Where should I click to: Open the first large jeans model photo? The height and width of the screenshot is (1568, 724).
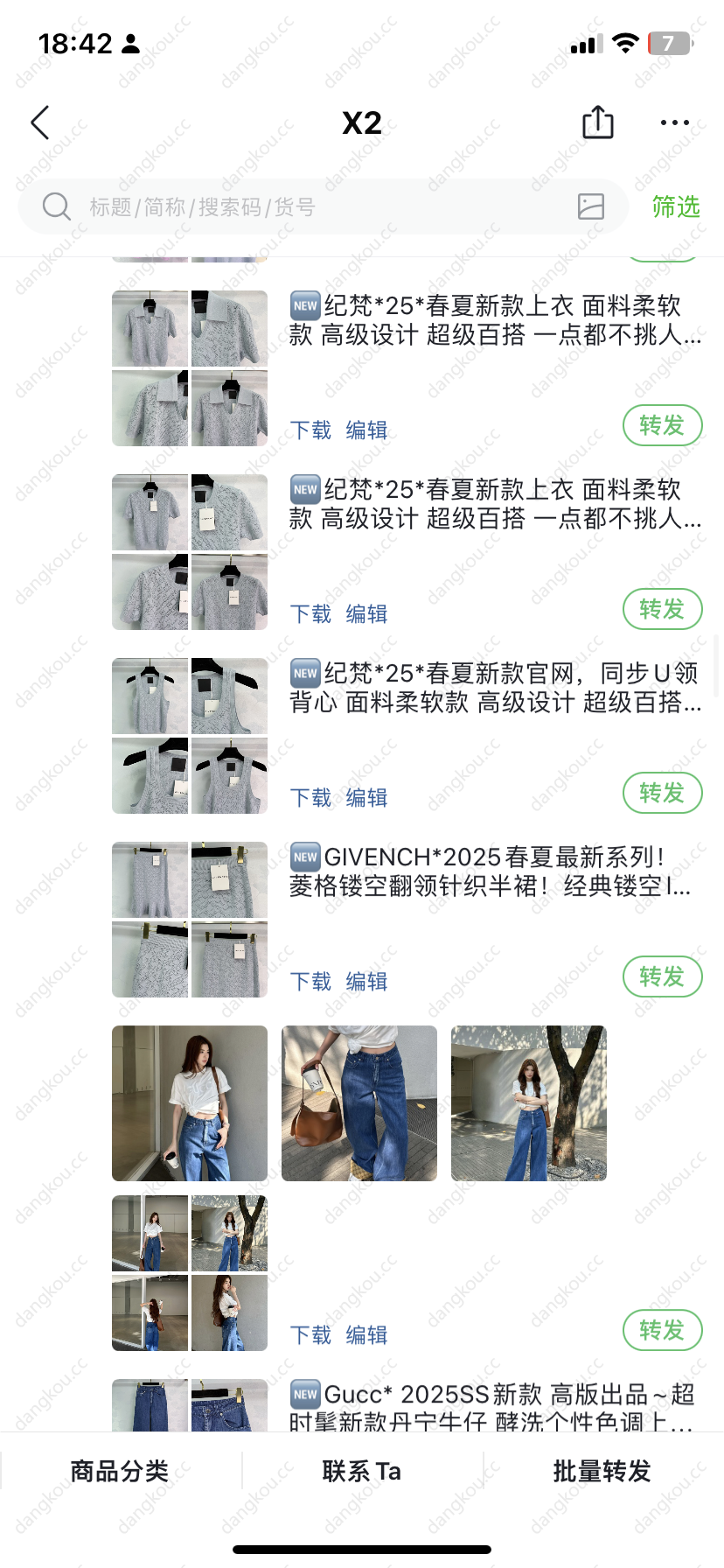[x=190, y=1103]
